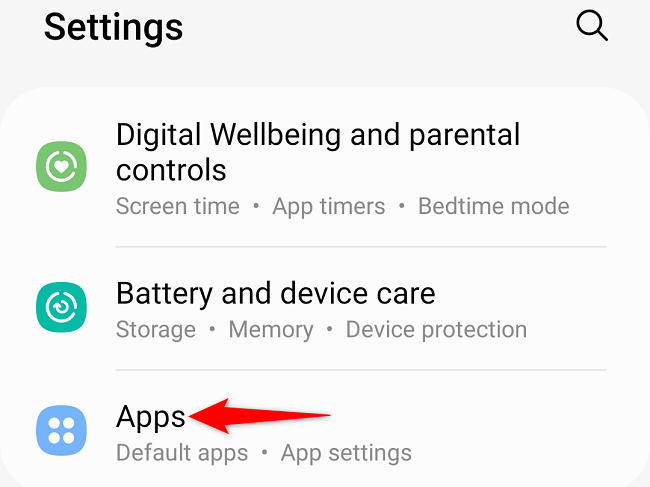This screenshot has width=650, height=487.
Task: Search the Settings menu
Action: (592, 28)
